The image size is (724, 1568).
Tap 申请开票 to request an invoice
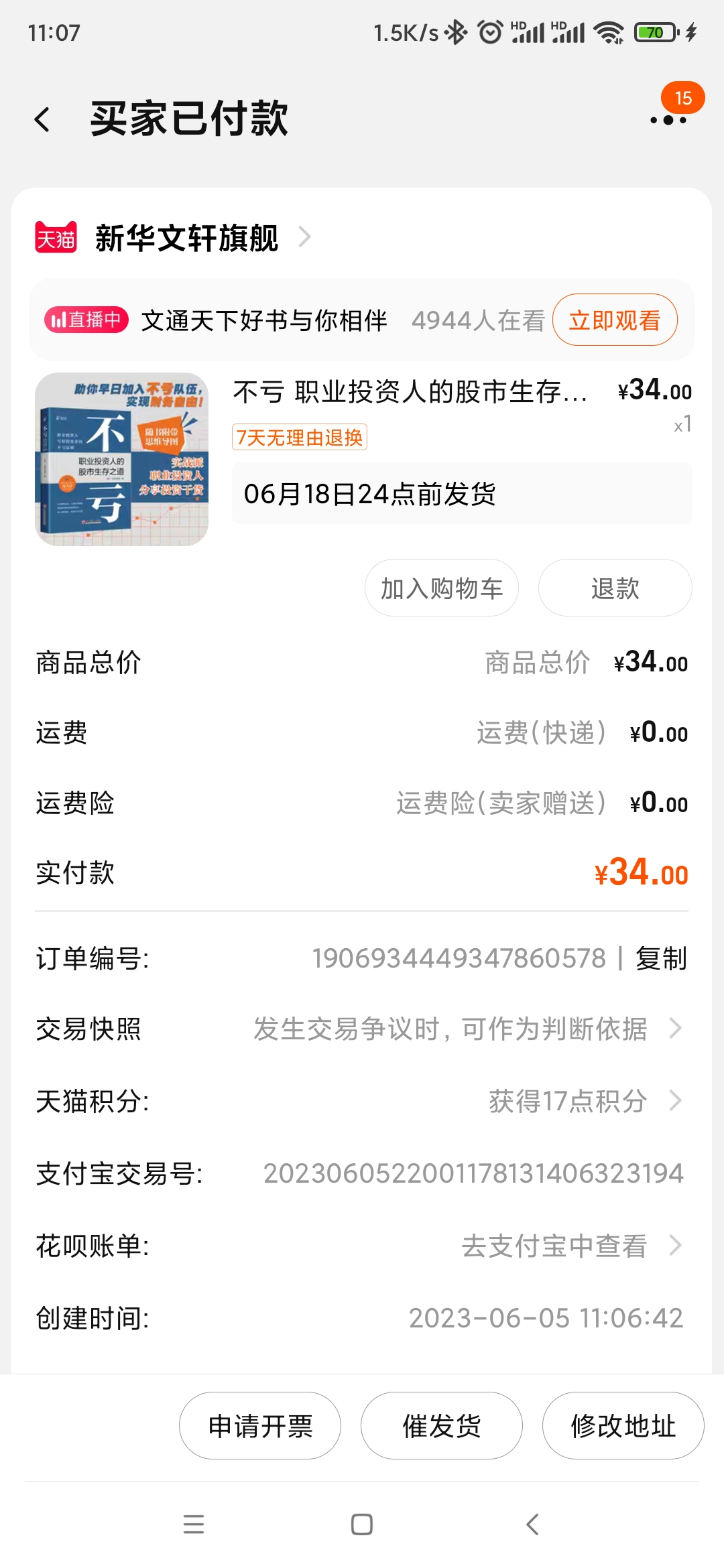260,1426
